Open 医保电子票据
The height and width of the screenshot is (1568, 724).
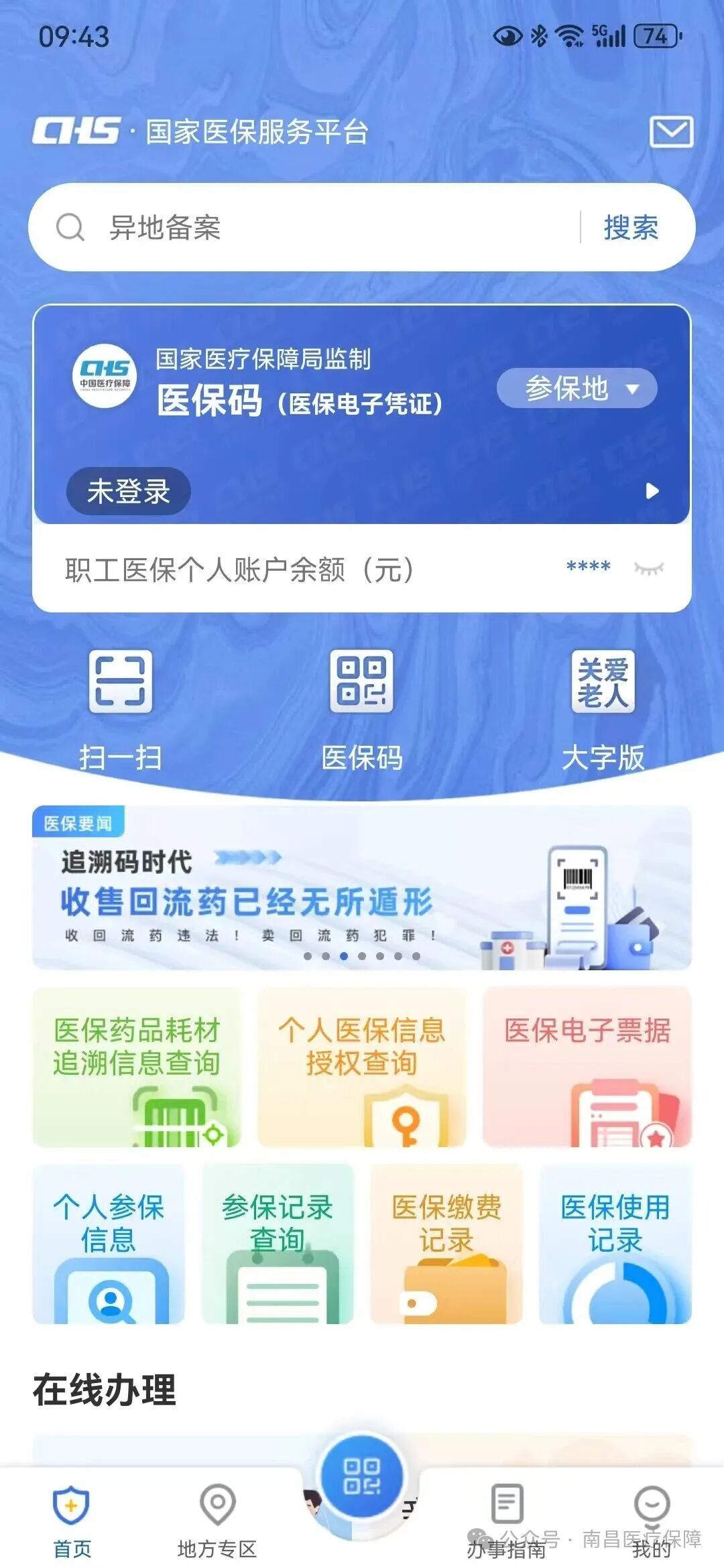(587, 1067)
